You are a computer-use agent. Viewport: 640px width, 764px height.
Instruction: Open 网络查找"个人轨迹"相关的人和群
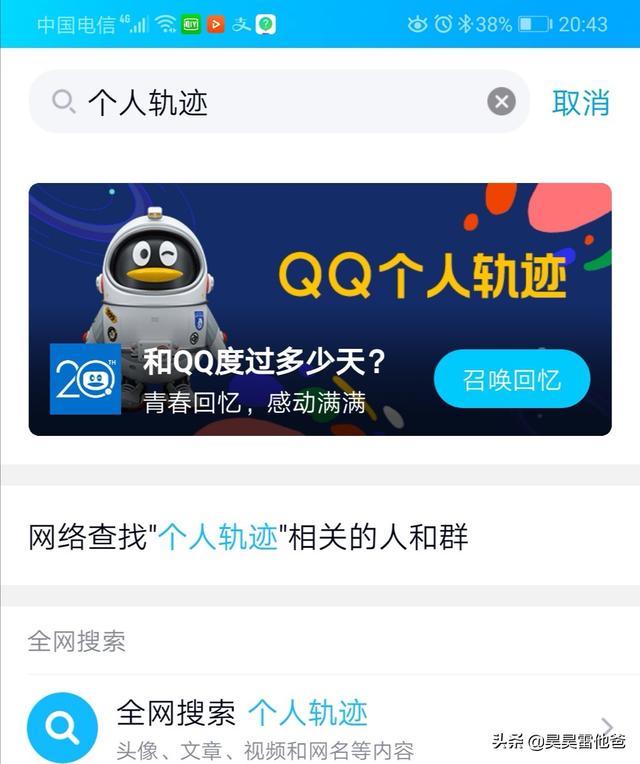pyautogui.click(x=248, y=537)
